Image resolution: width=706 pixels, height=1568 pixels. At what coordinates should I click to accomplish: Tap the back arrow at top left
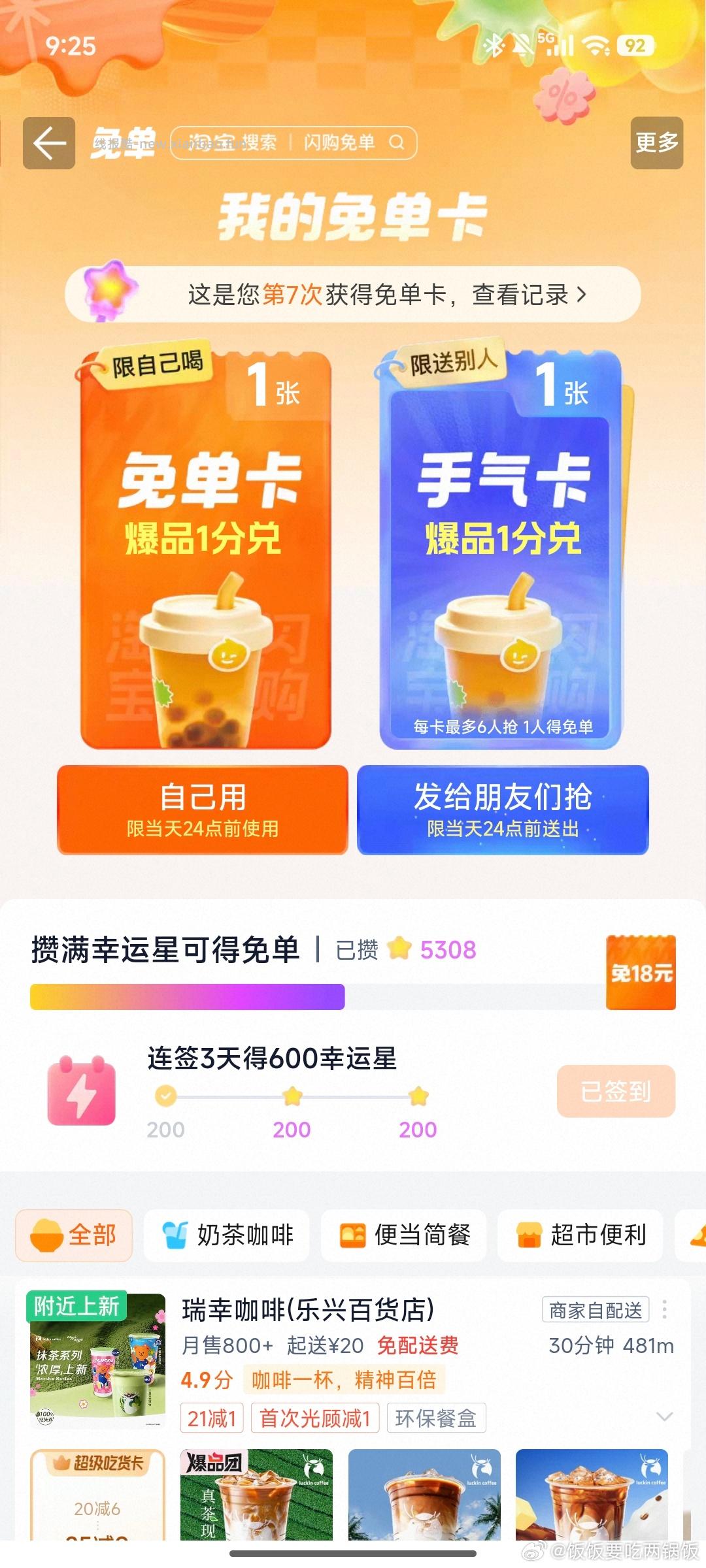click(47, 142)
